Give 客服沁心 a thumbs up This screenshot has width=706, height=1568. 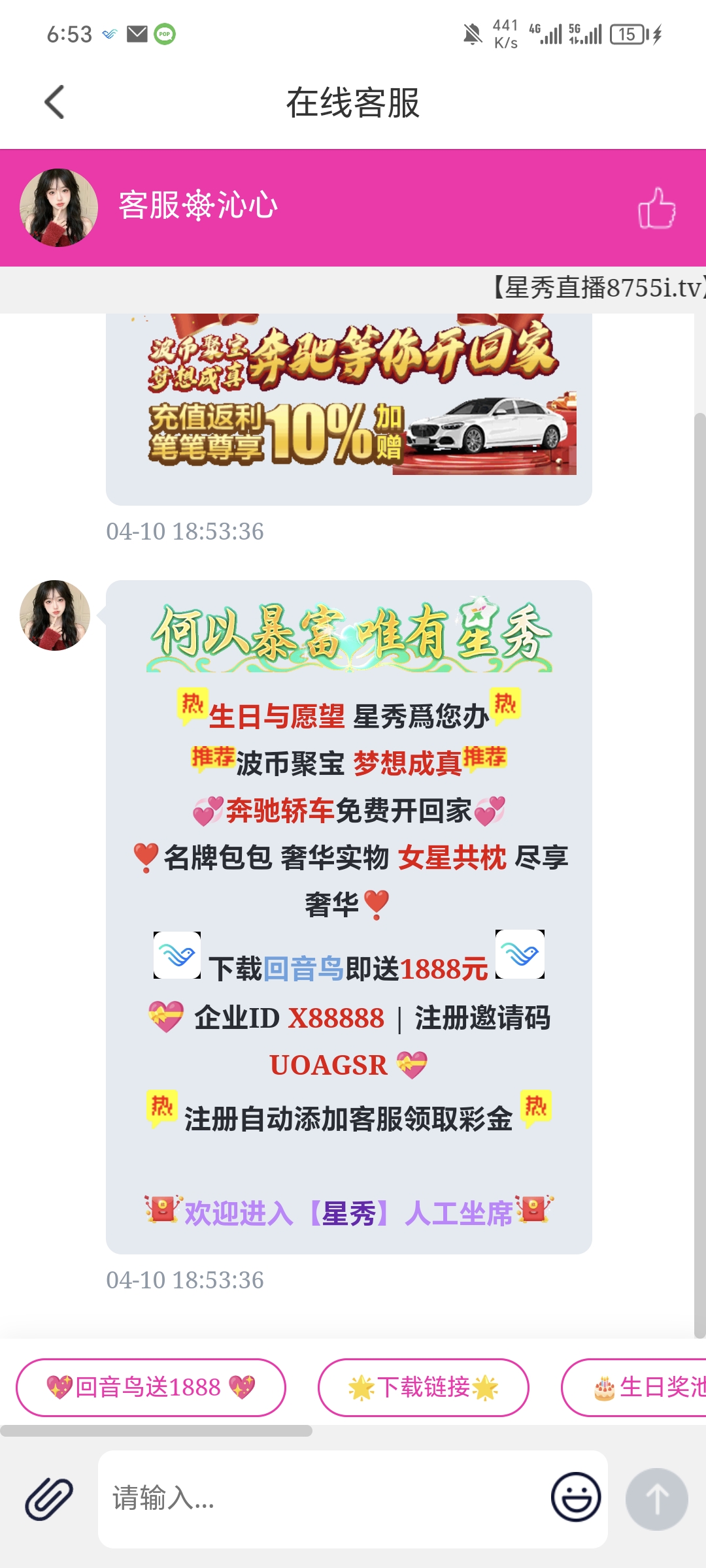(x=656, y=208)
